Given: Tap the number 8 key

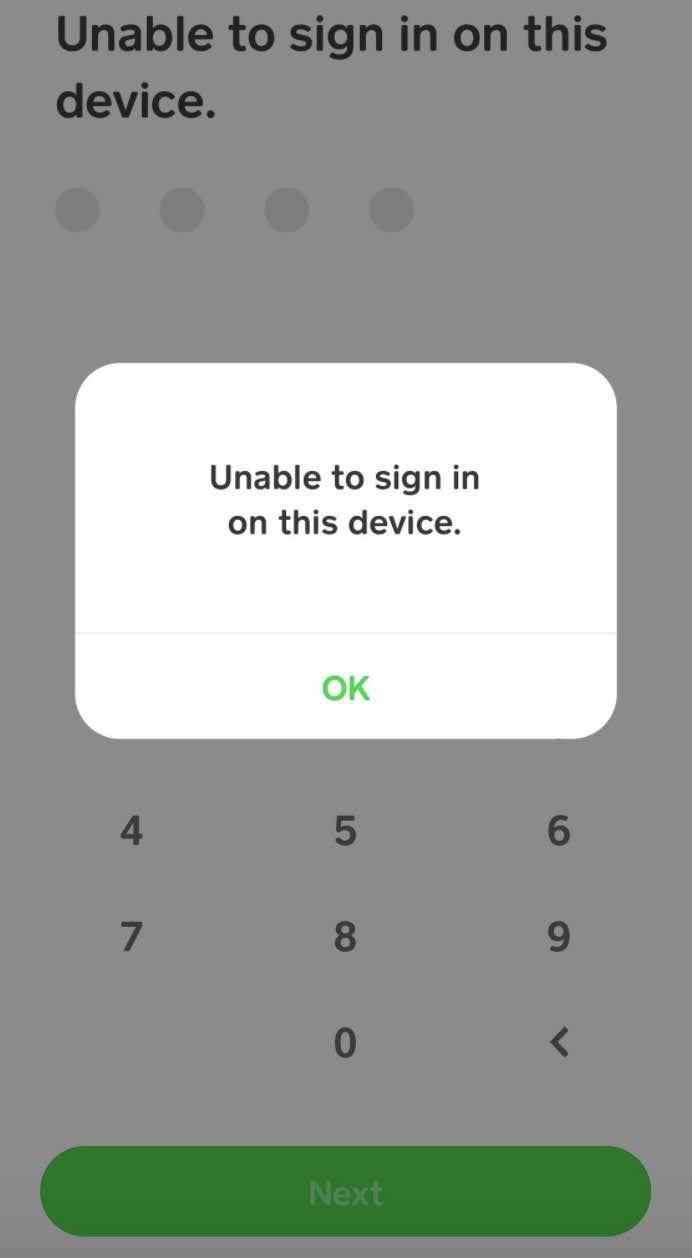Looking at the screenshot, I should pyautogui.click(x=345, y=937).
